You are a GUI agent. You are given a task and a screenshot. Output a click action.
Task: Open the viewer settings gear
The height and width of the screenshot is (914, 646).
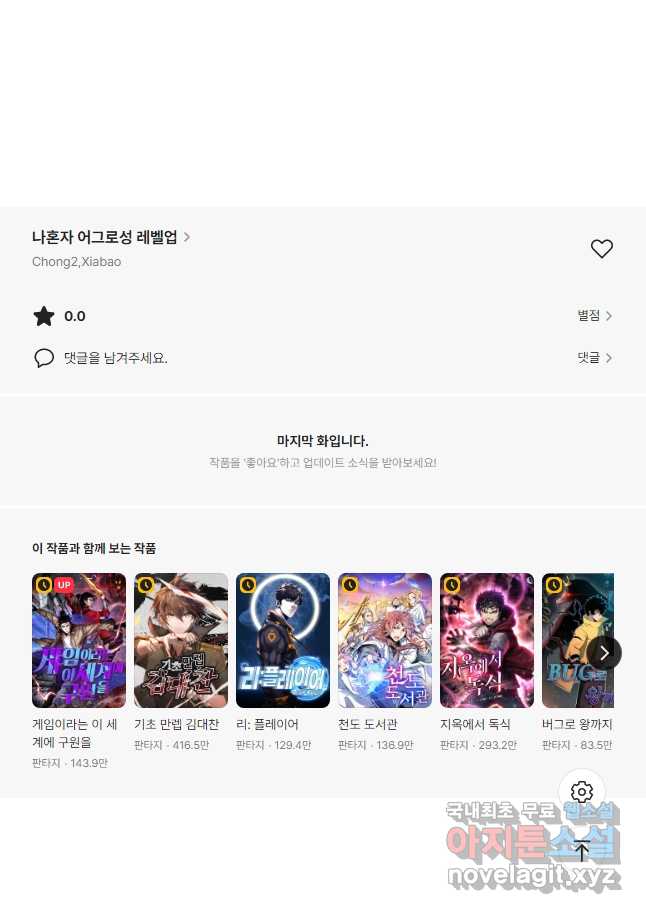(582, 792)
